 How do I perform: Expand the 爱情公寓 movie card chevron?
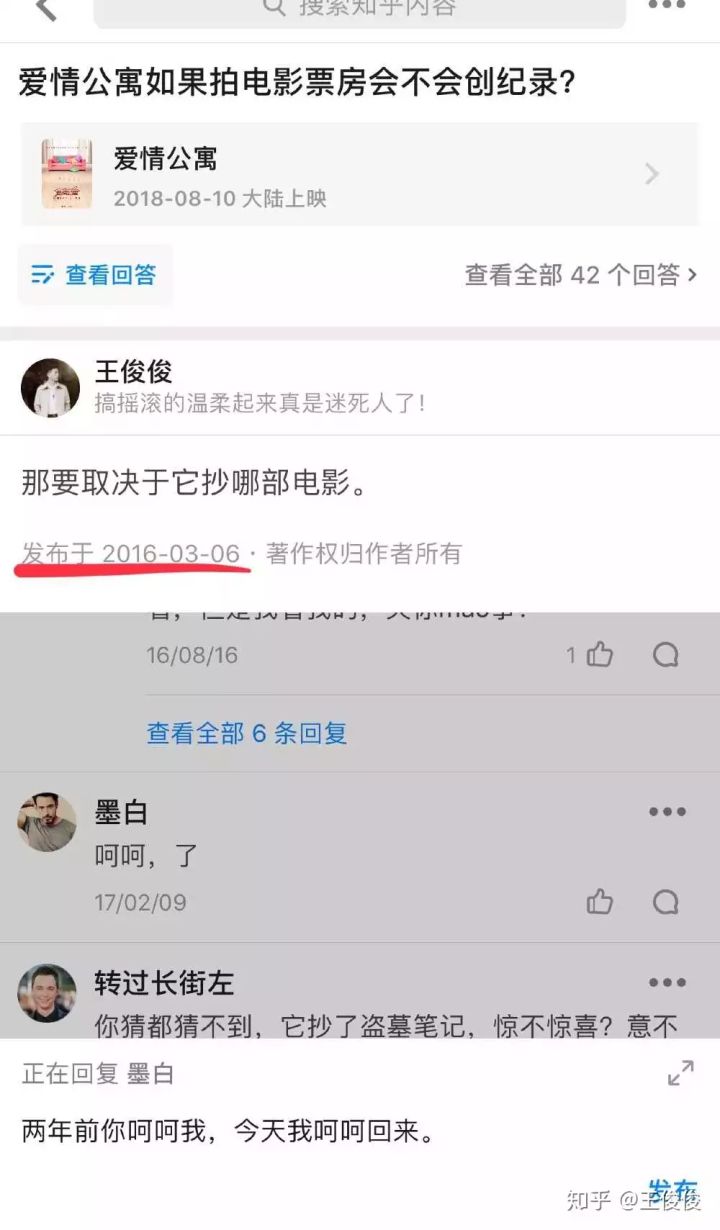(x=651, y=175)
